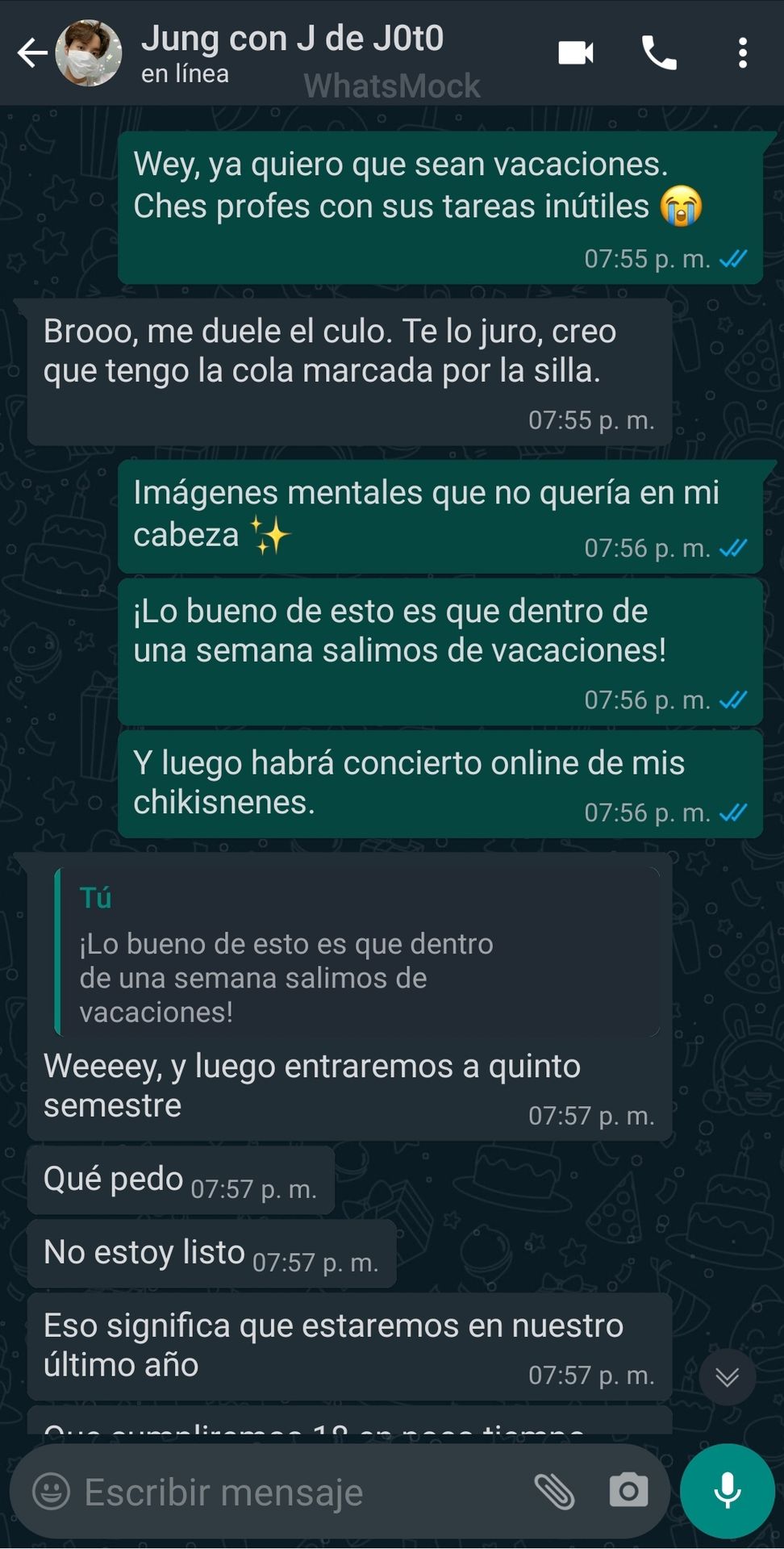Start a voice call
Screen dimensions: 784x1549
point(659,53)
